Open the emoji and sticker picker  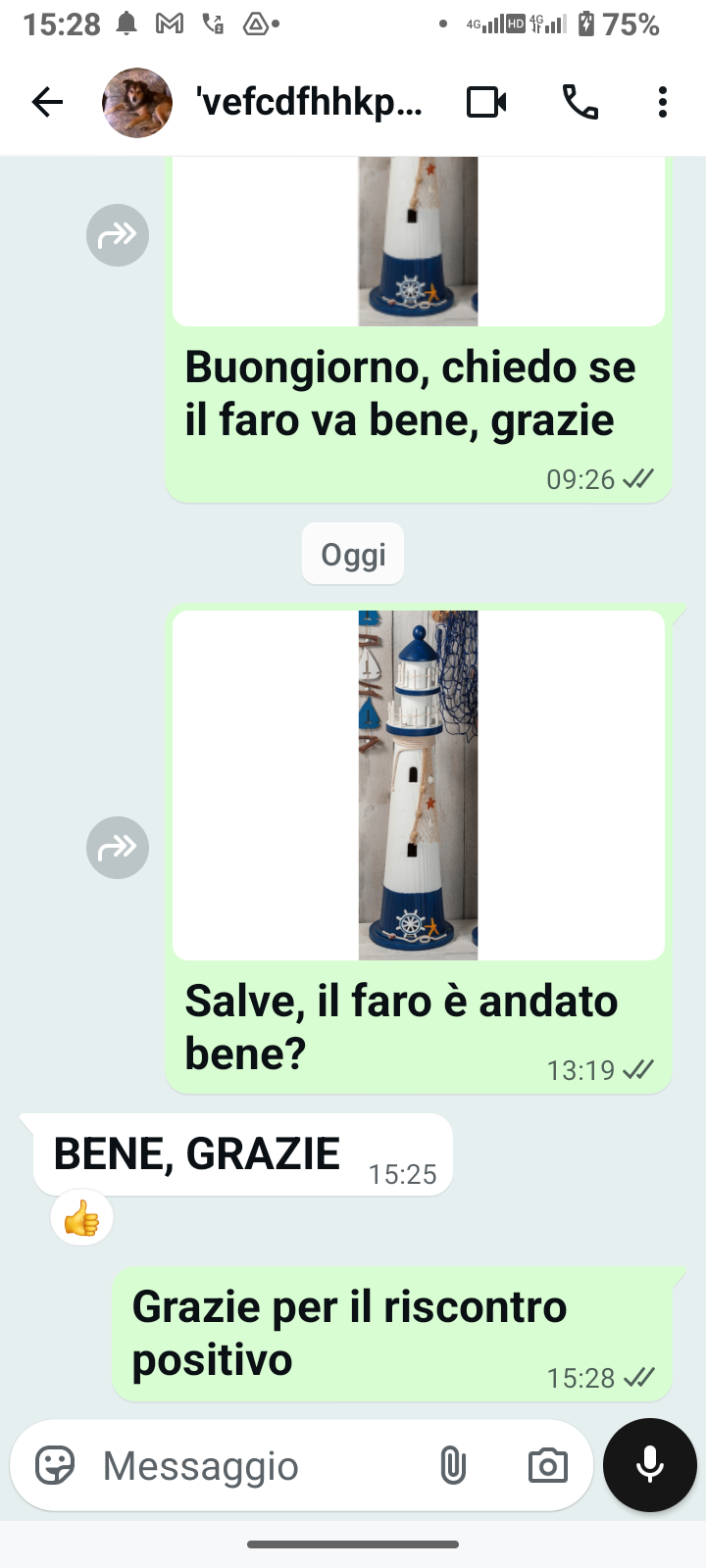tap(56, 1466)
